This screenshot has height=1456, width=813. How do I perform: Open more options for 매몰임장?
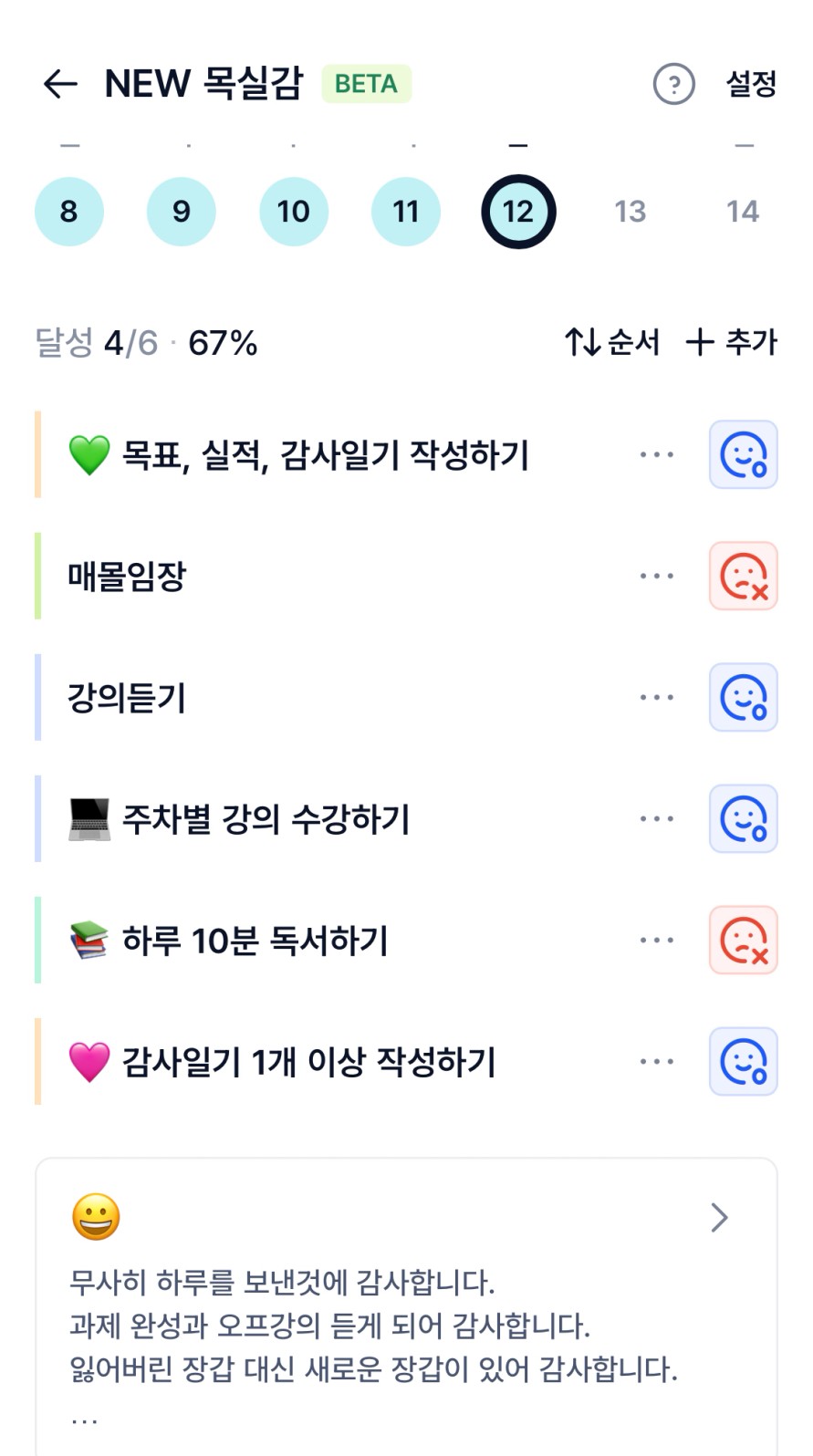657,576
